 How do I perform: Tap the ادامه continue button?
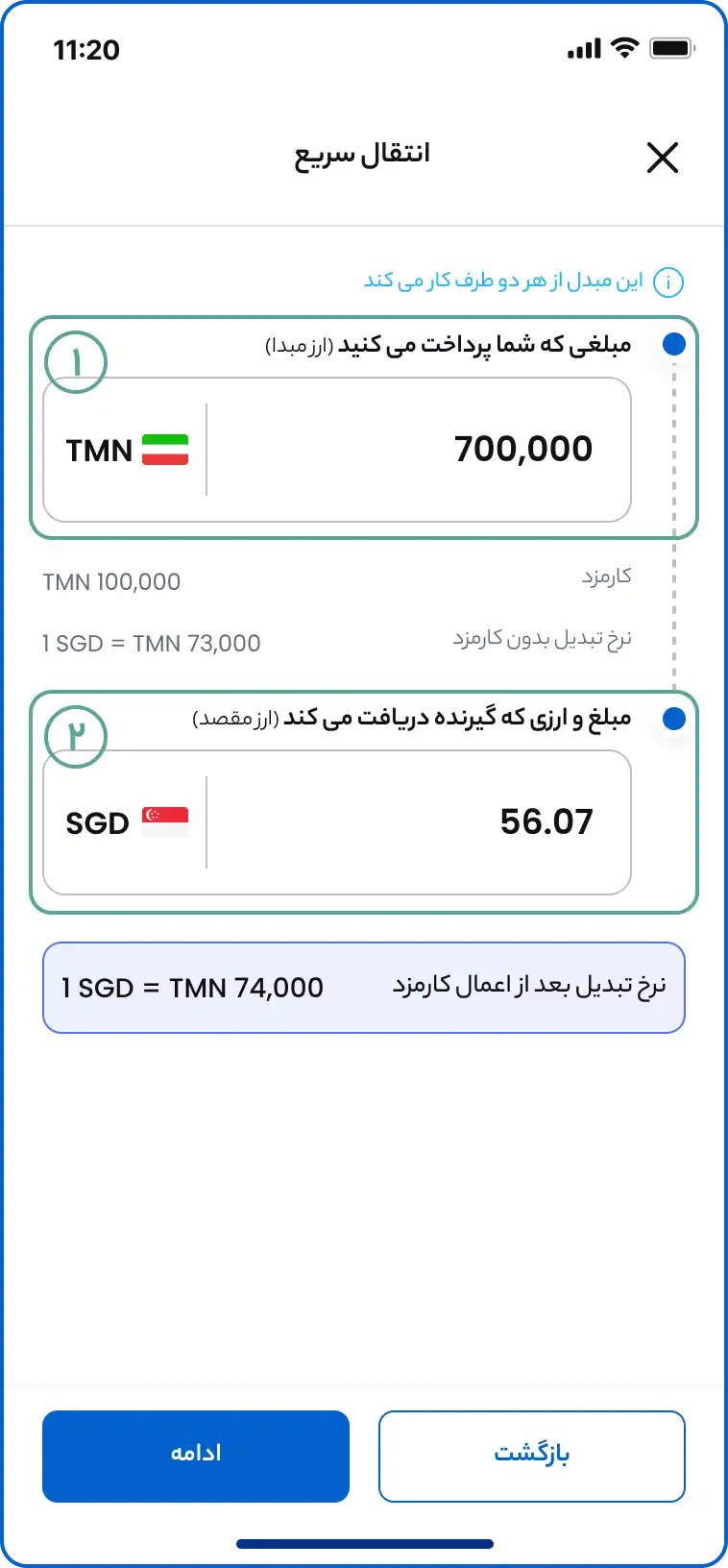(x=196, y=1456)
